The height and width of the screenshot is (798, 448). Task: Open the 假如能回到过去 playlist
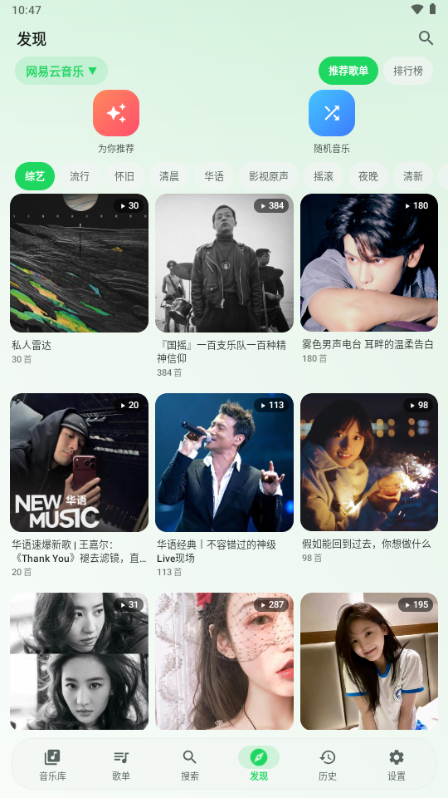(x=369, y=478)
